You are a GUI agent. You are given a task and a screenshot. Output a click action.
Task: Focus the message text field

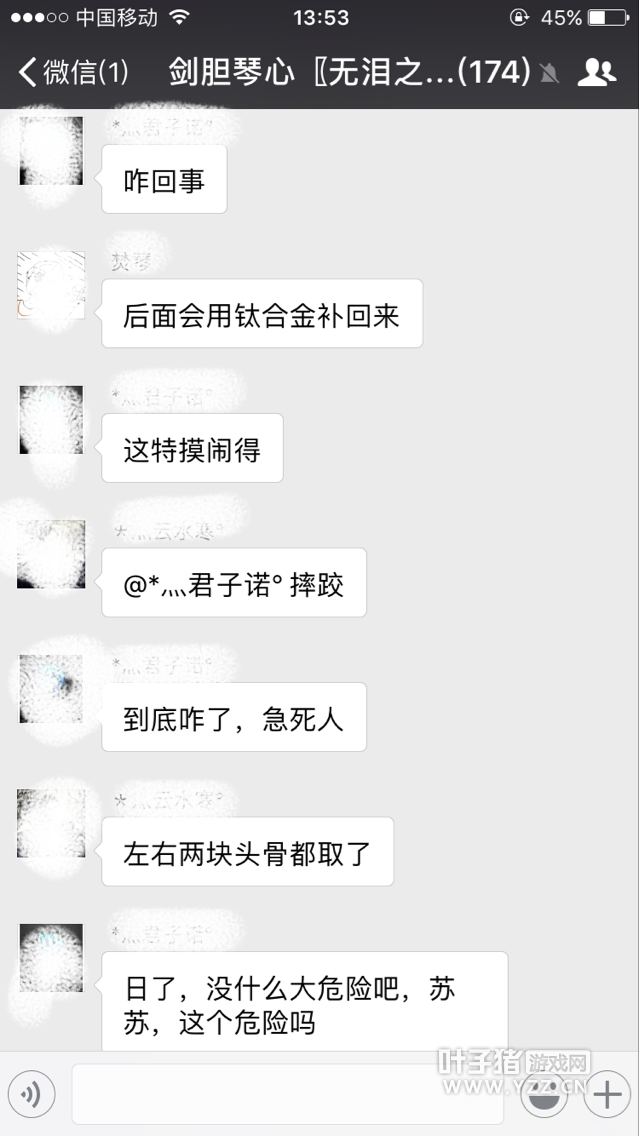point(287,1095)
